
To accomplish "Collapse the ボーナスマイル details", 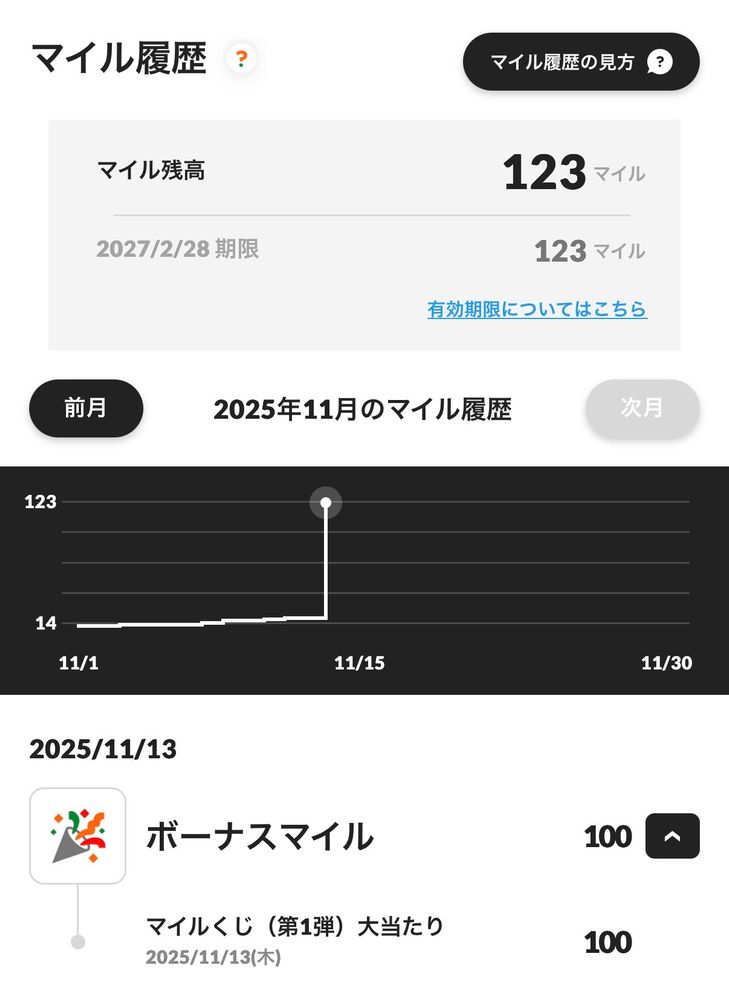I will tap(672, 836).
